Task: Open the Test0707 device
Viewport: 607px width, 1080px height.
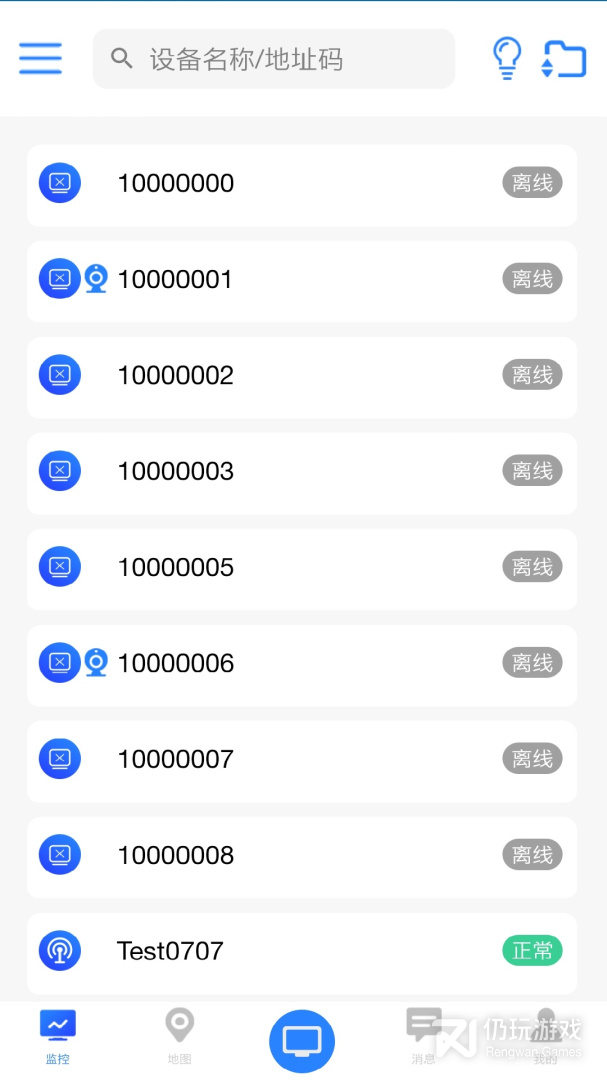Action: (301, 951)
